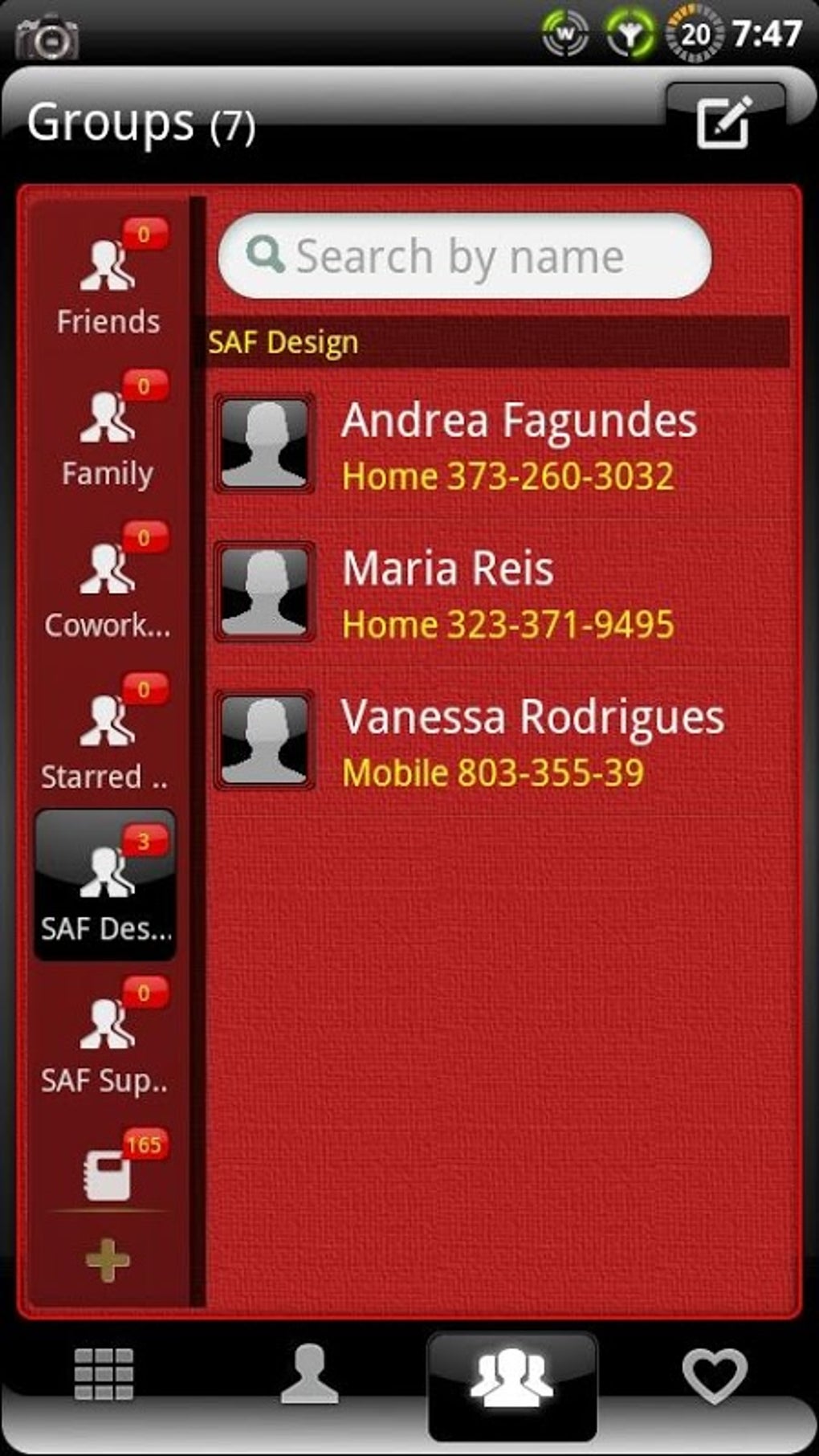Switch to the dial pad tab
The width and height of the screenshot is (819, 1456).
pyautogui.click(x=104, y=1374)
